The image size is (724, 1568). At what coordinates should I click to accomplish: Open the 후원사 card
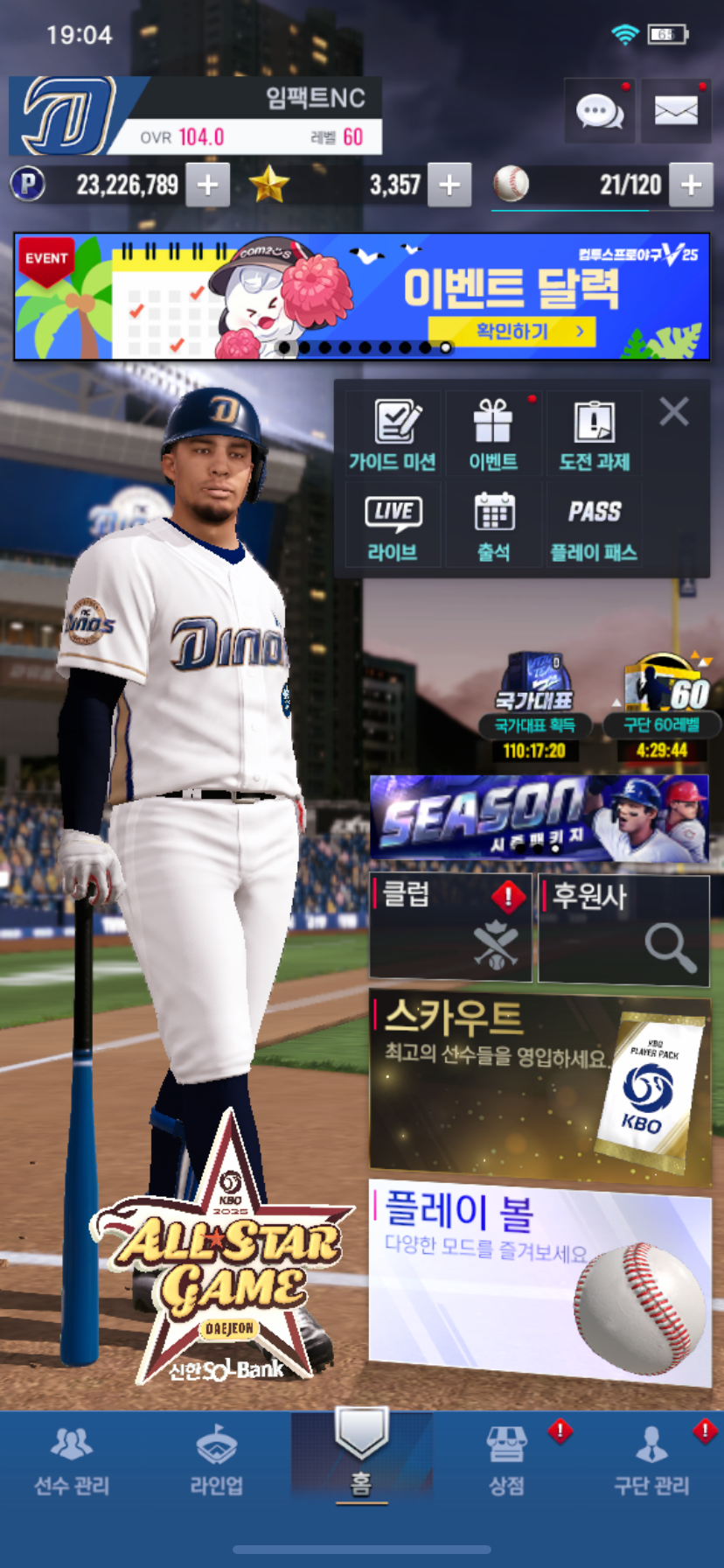click(623, 927)
